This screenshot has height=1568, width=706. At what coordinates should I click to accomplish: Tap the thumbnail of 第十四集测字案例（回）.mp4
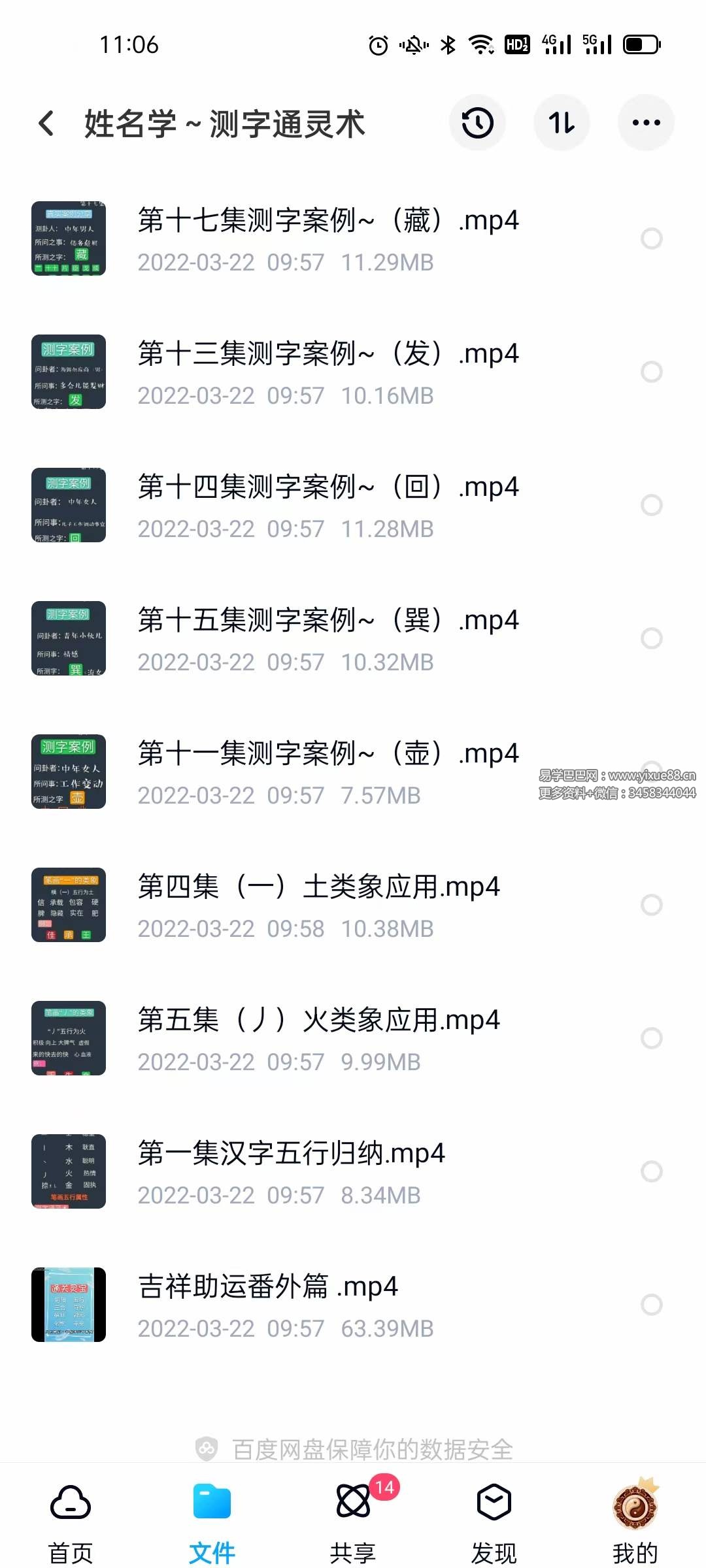(x=69, y=506)
